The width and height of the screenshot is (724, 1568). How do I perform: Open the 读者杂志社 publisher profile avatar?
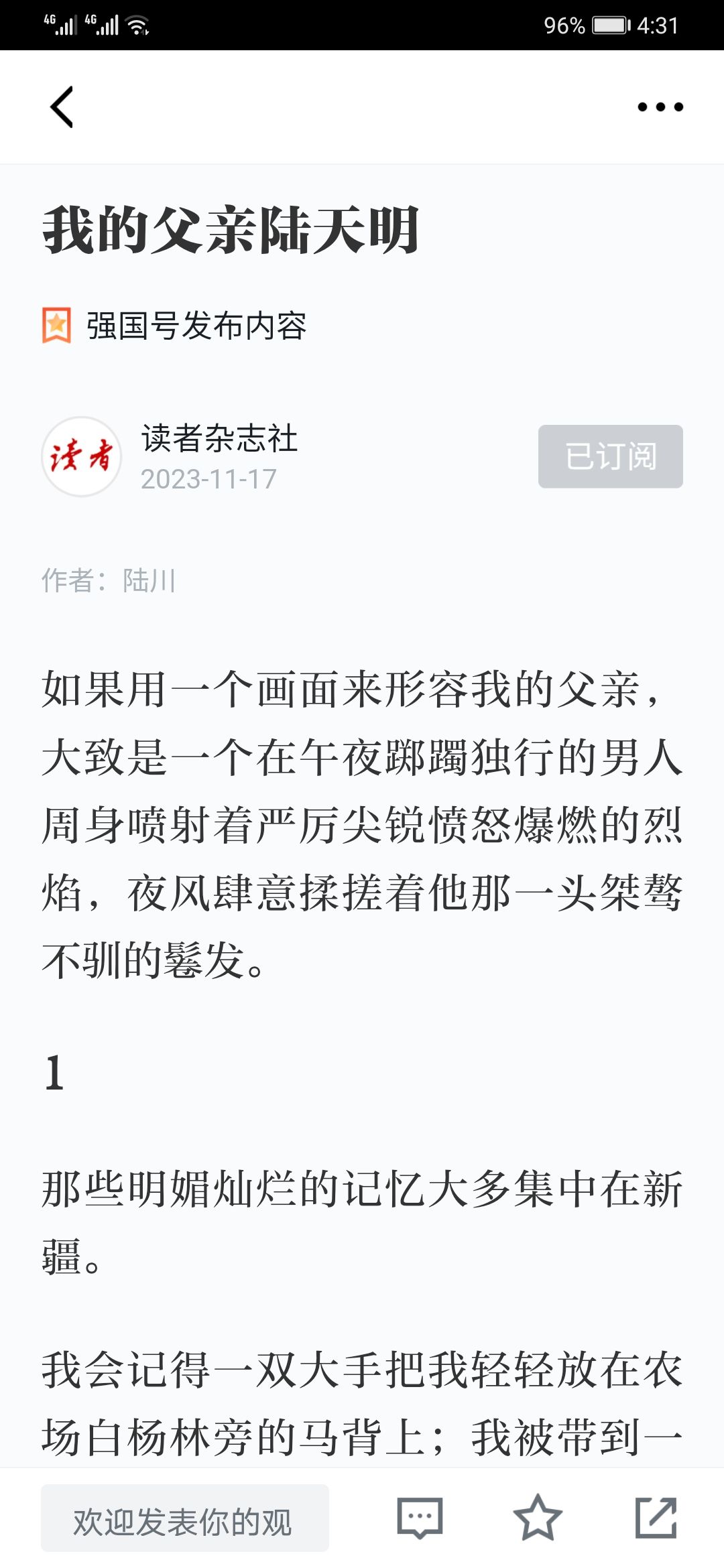[x=82, y=456]
